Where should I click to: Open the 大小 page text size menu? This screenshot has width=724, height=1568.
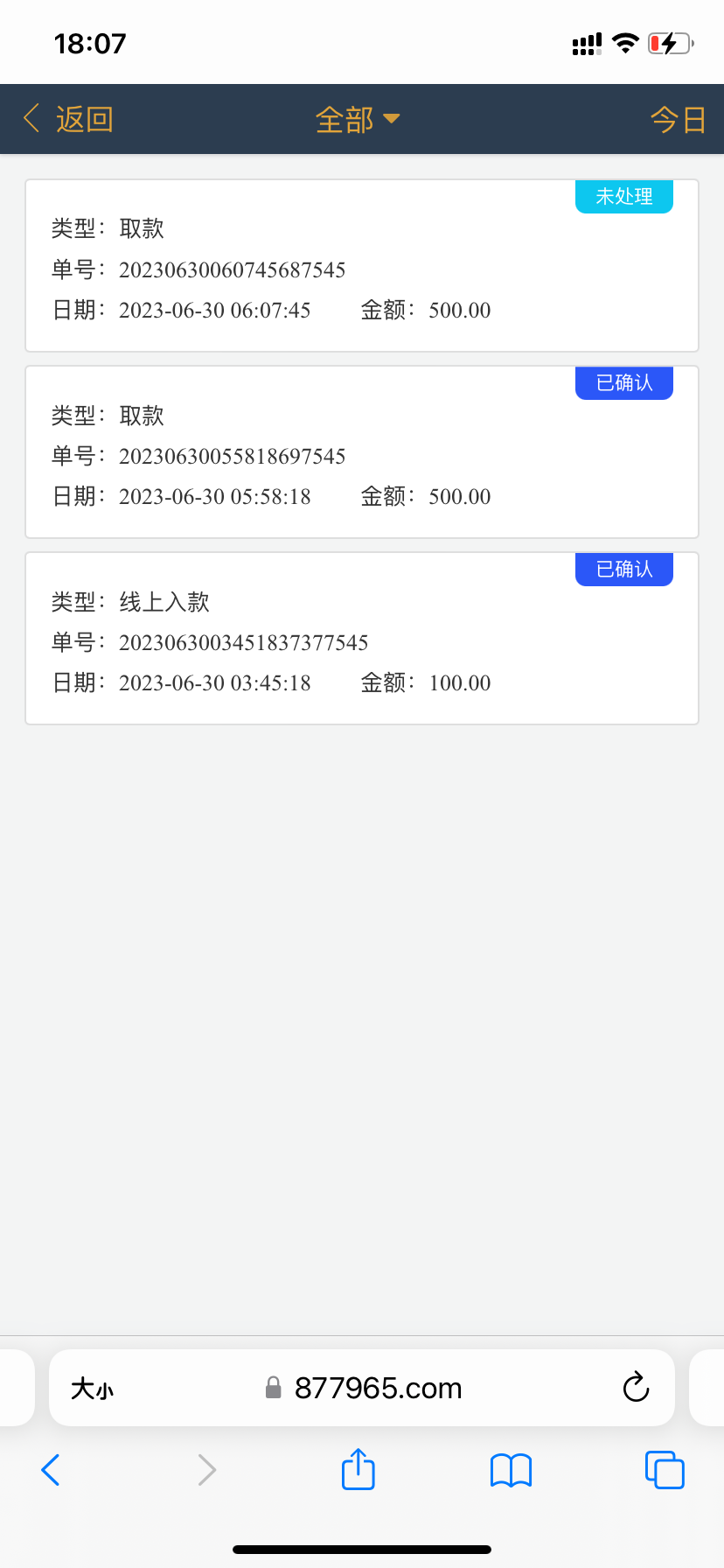point(93,1389)
